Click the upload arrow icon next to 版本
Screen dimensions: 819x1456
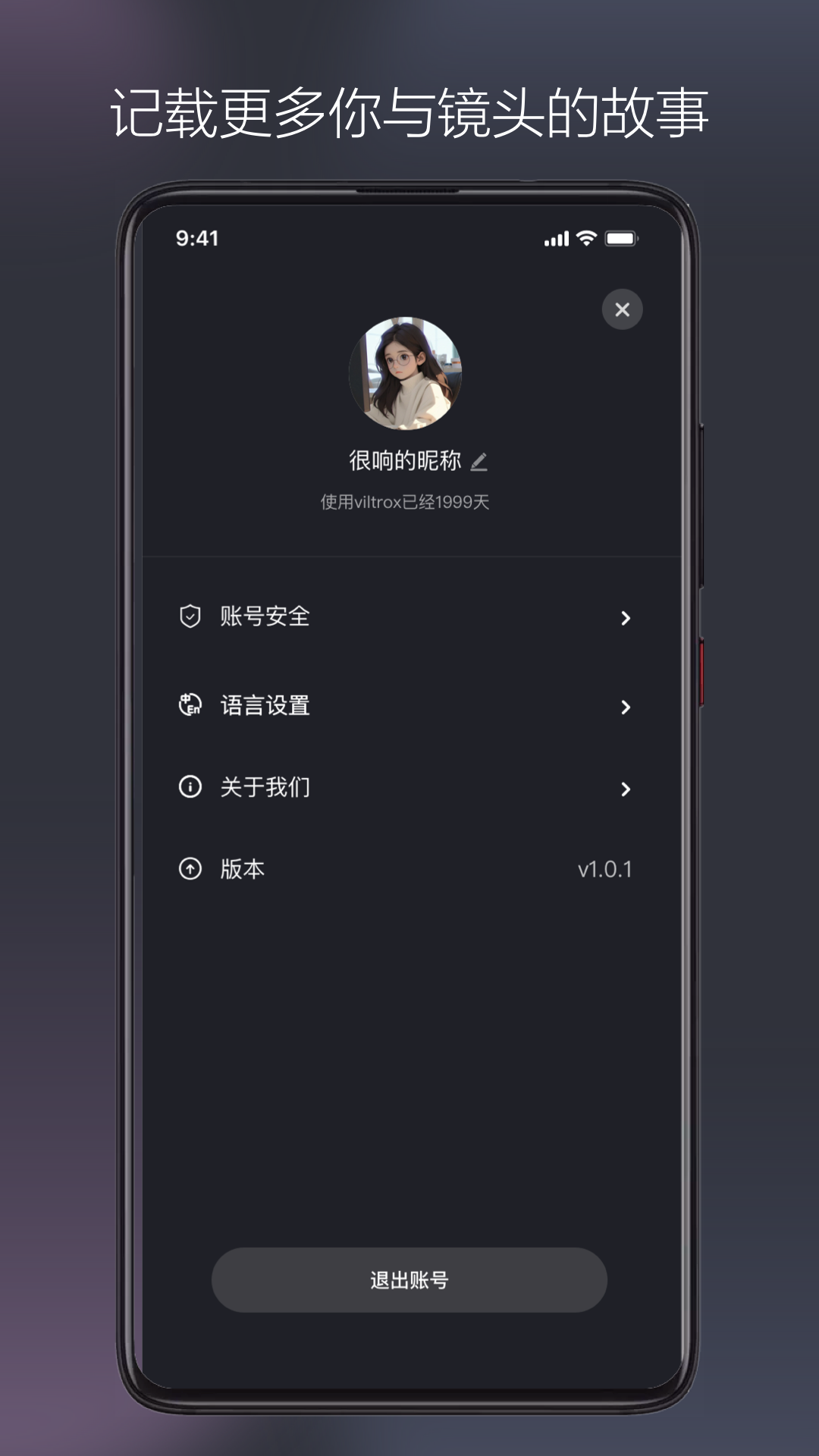(x=190, y=870)
